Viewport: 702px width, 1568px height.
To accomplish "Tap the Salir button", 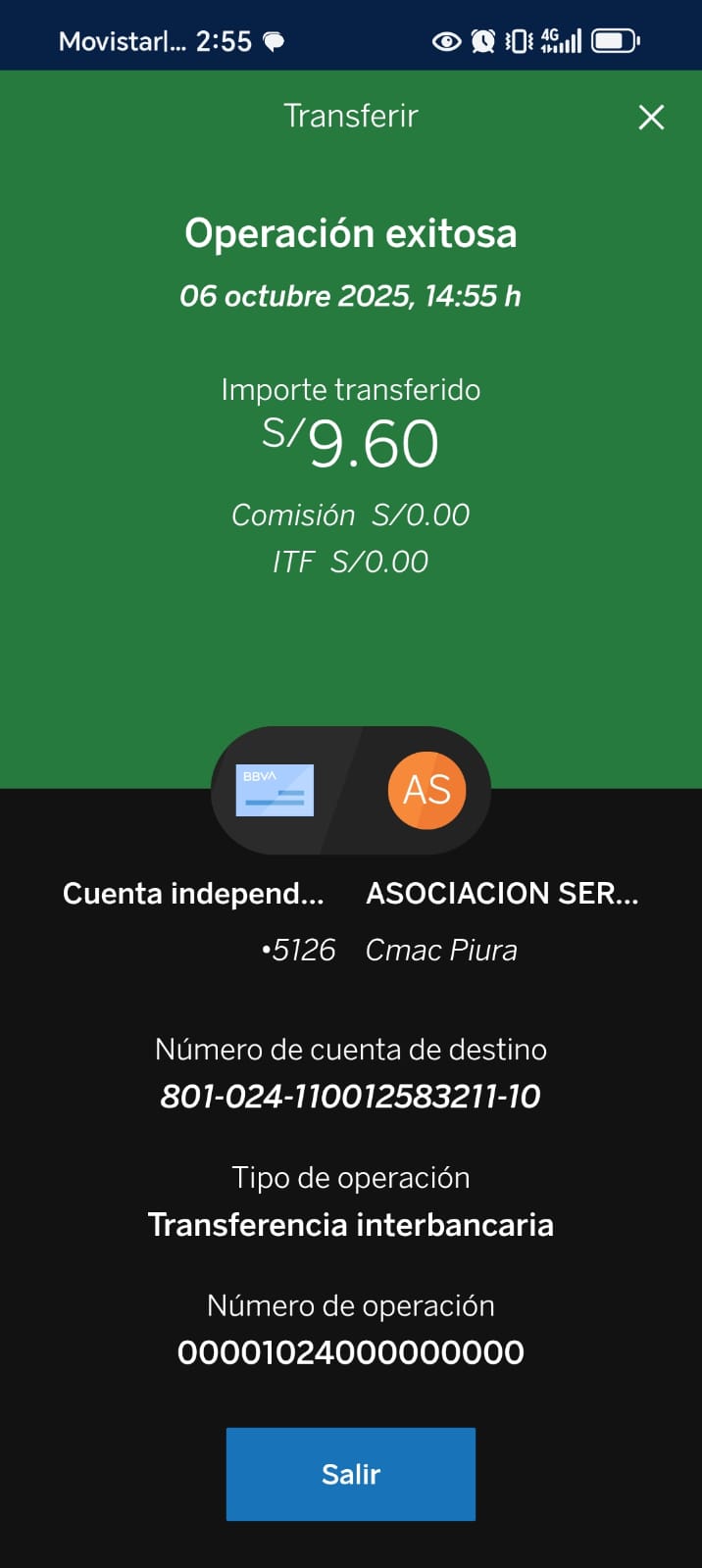I will (351, 1474).
